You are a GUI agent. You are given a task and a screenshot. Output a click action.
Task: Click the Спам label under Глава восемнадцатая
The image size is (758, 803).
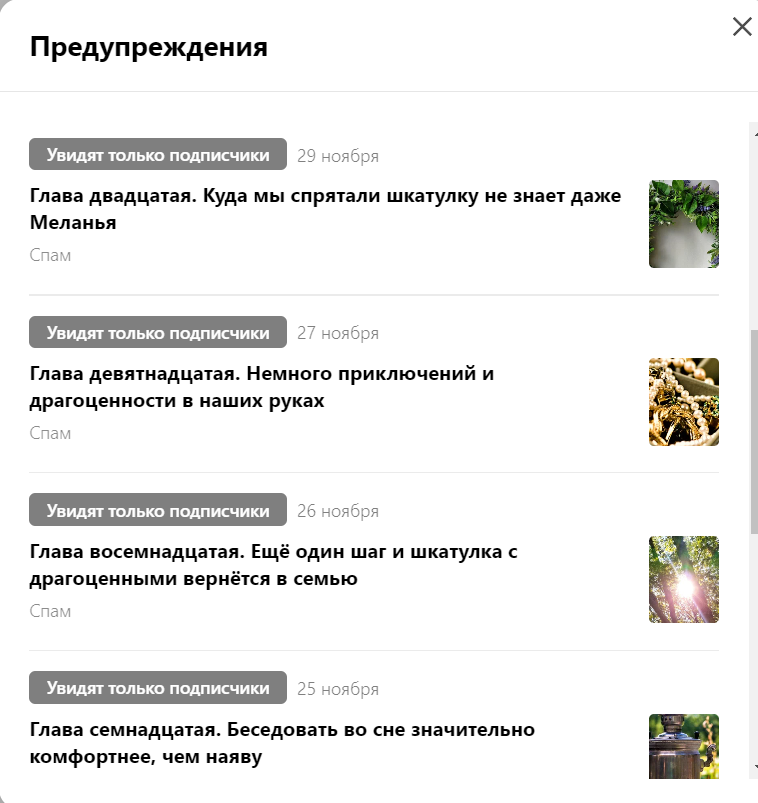point(51,611)
